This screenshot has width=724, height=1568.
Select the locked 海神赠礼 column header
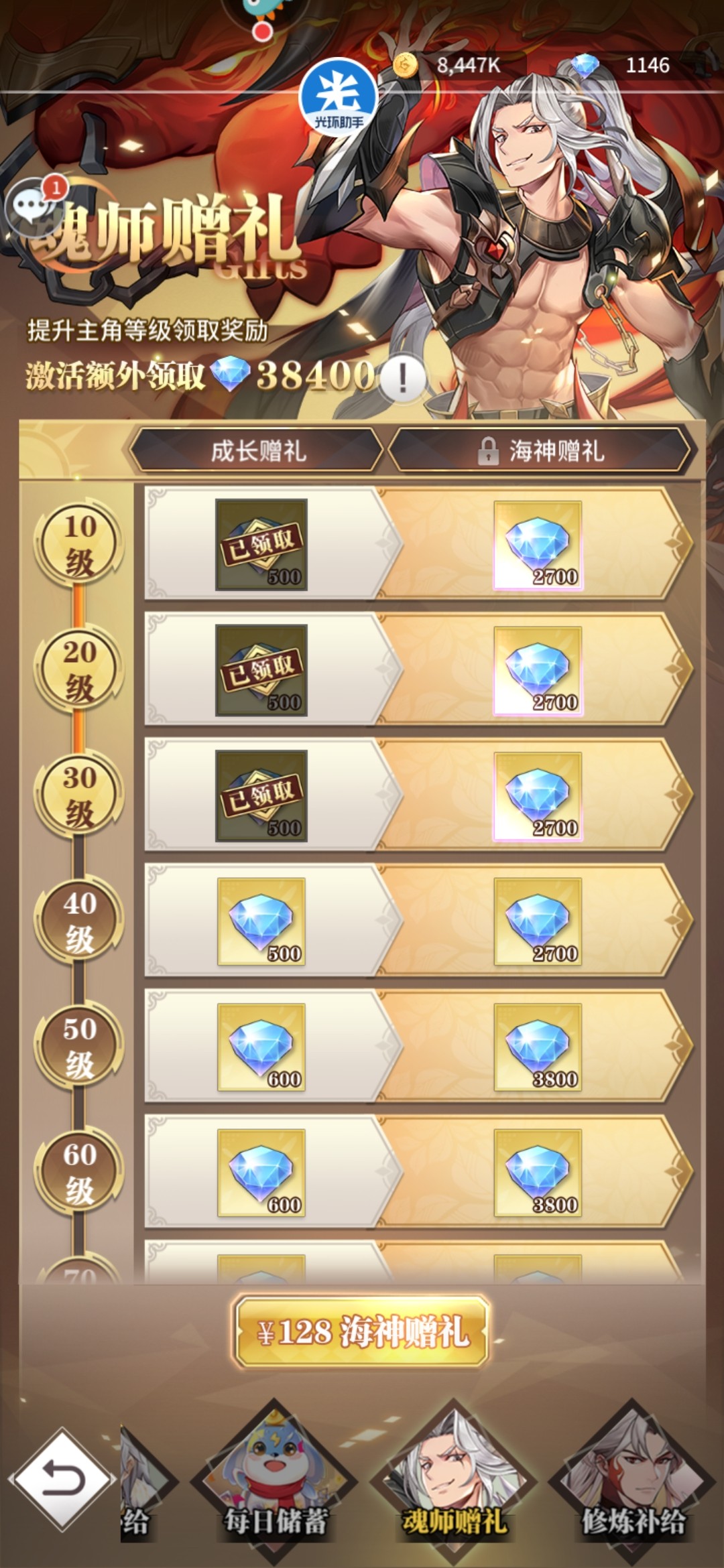(540, 451)
